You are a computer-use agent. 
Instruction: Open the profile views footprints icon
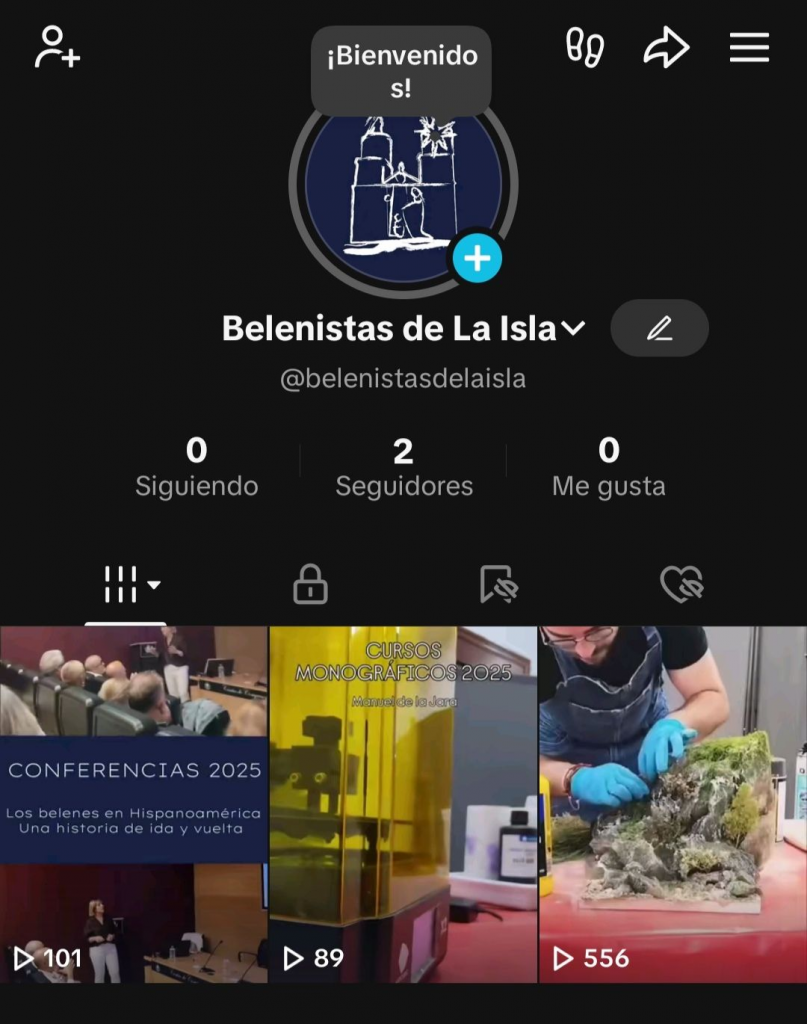585,47
